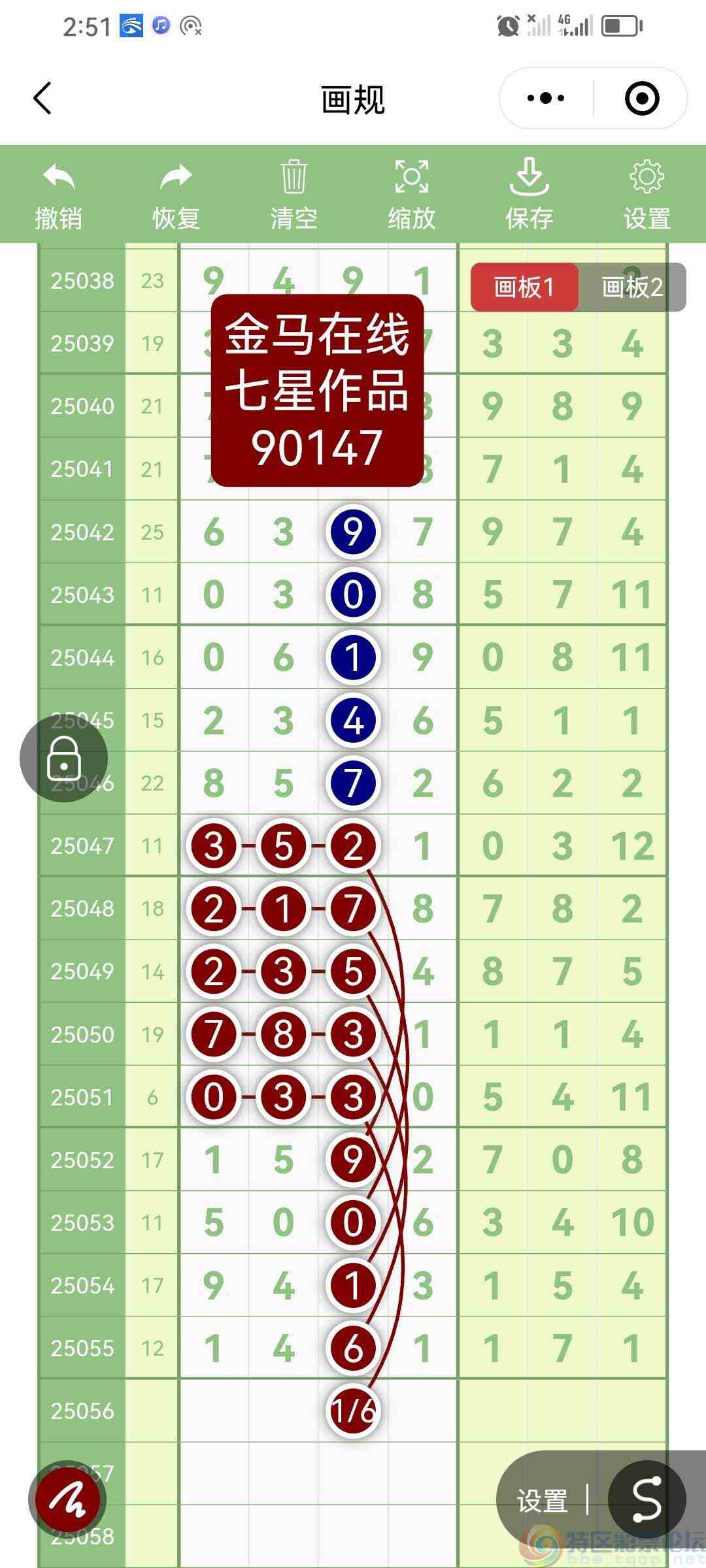Go back from the 画规 page
Screen dimensions: 706x1568
(x=42, y=99)
